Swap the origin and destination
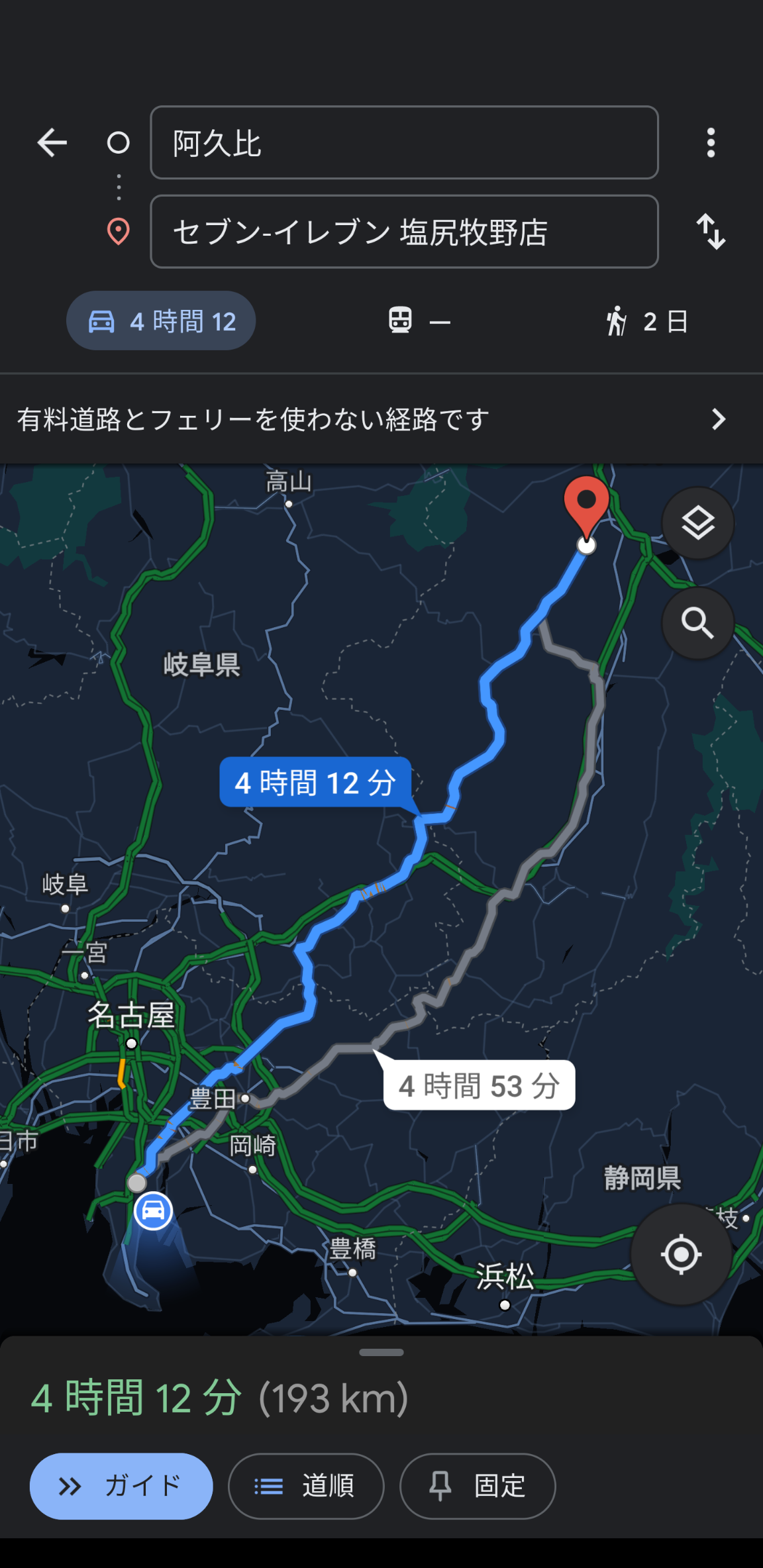This screenshot has height=1568, width=763. 711,232
